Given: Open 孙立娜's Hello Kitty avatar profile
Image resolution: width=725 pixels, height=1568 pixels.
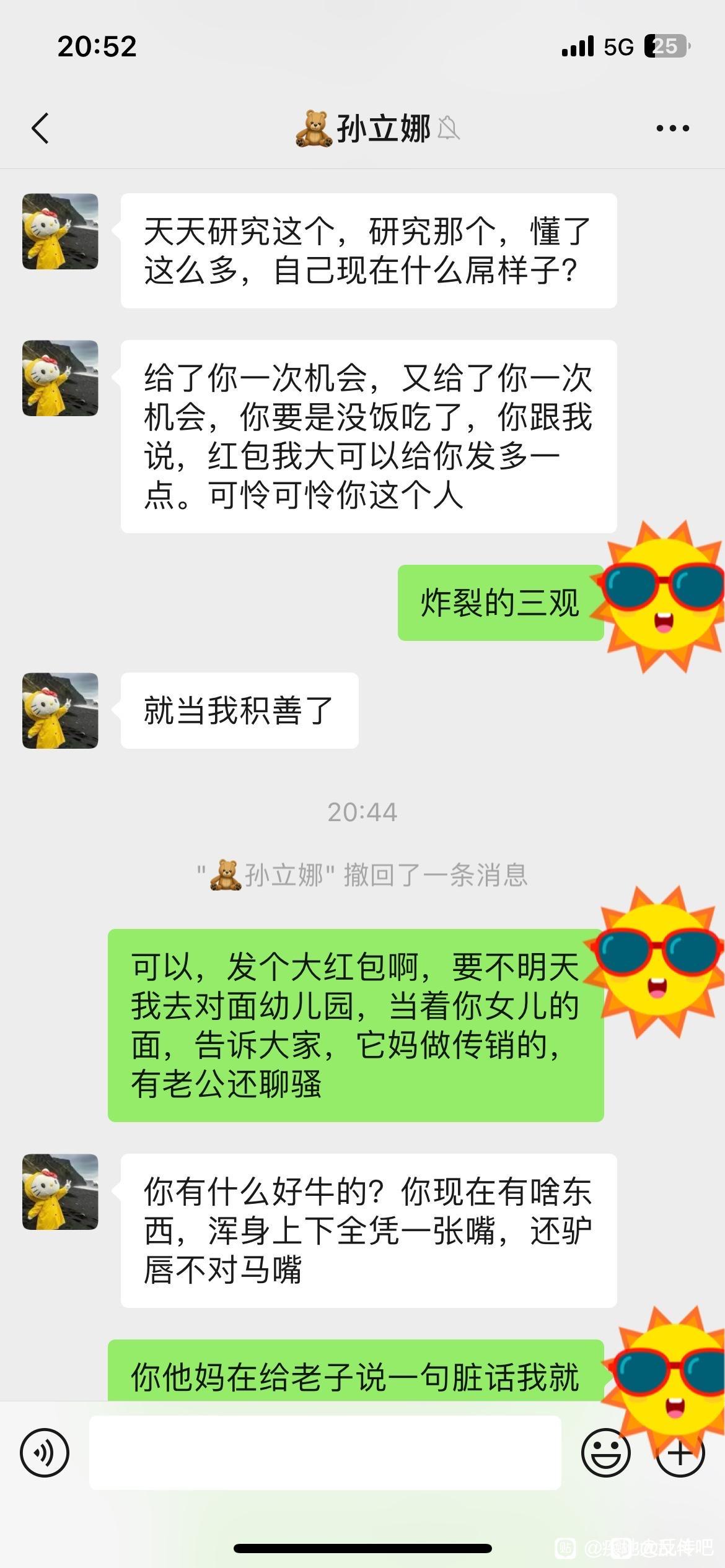Looking at the screenshot, I should [x=60, y=232].
